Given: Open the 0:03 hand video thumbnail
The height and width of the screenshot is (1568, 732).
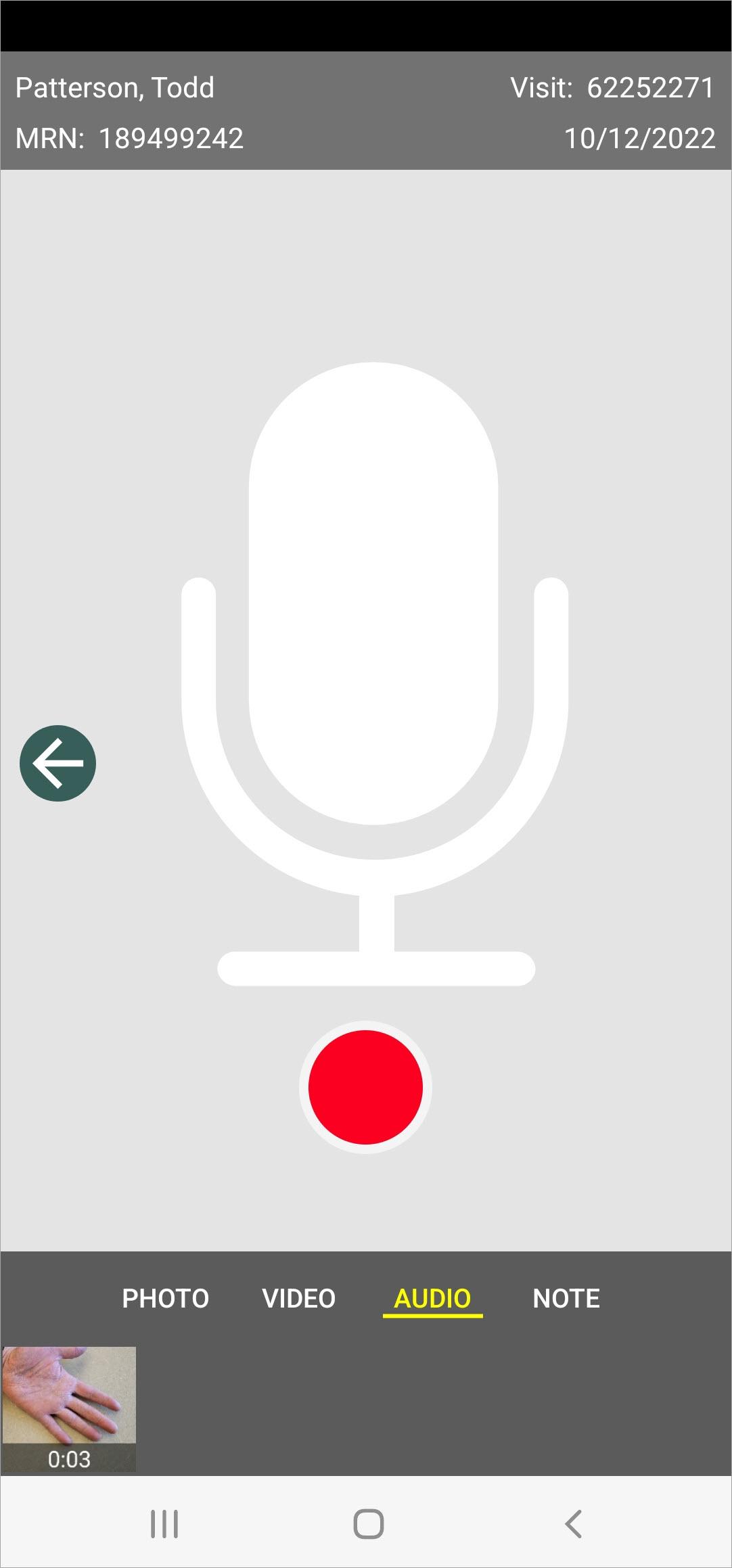Looking at the screenshot, I should pyautogui.click(x=69, y=1408).
